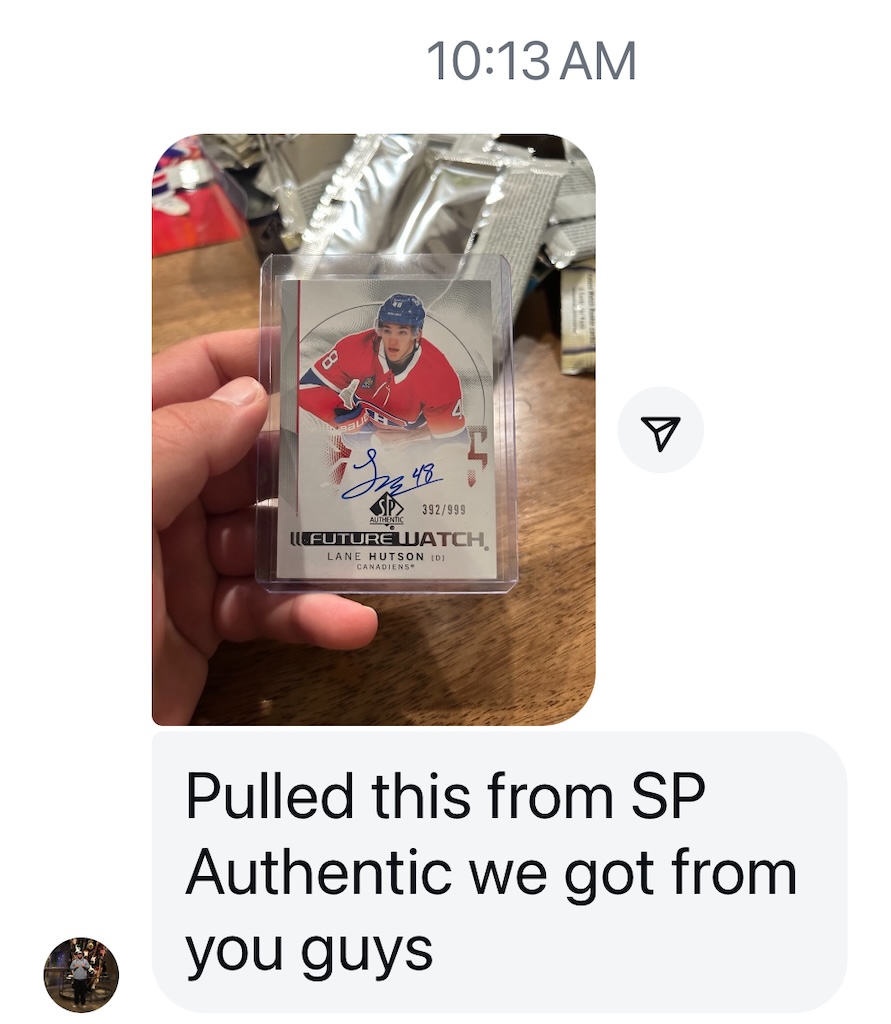The width and height of the screenshot is (891, 1024).
Task: Forward the photo using the share arrow
Action: click(660, 430)
